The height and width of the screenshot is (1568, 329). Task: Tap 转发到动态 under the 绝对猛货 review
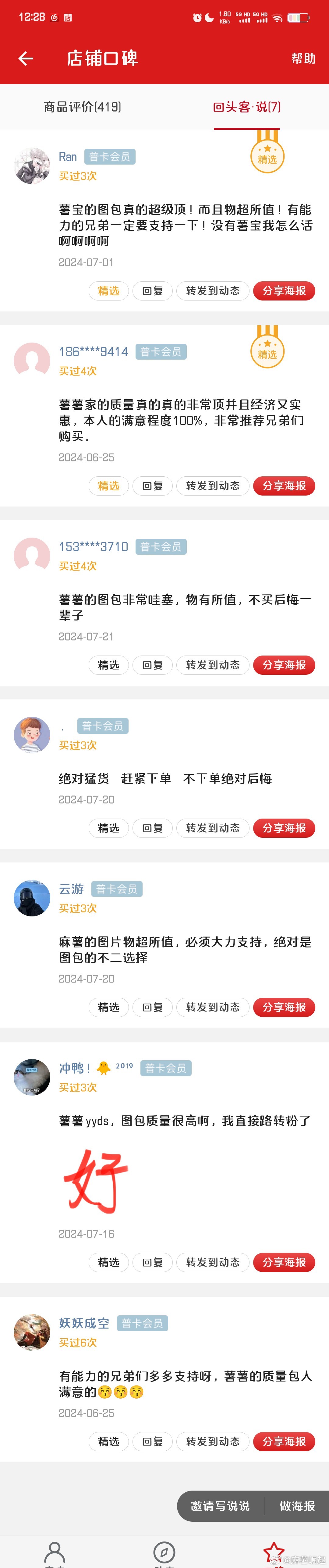(x=213, y=828)
